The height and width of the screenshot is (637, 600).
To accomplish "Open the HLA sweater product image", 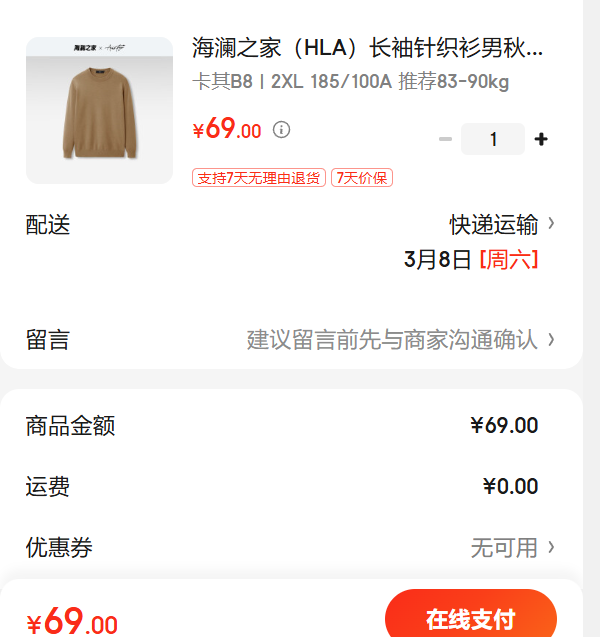I will click(100, 110).
